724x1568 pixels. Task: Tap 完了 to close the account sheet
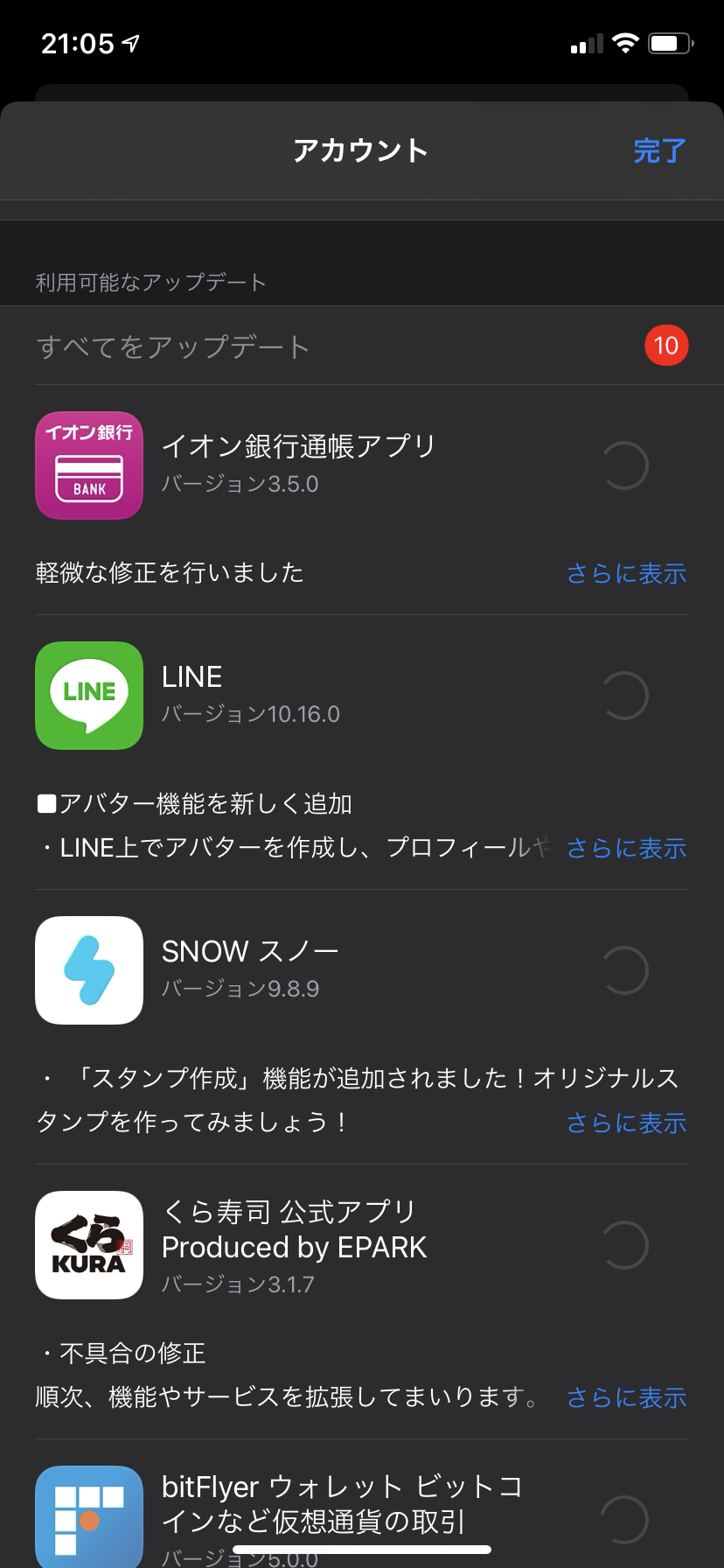(x=659, y=151)
